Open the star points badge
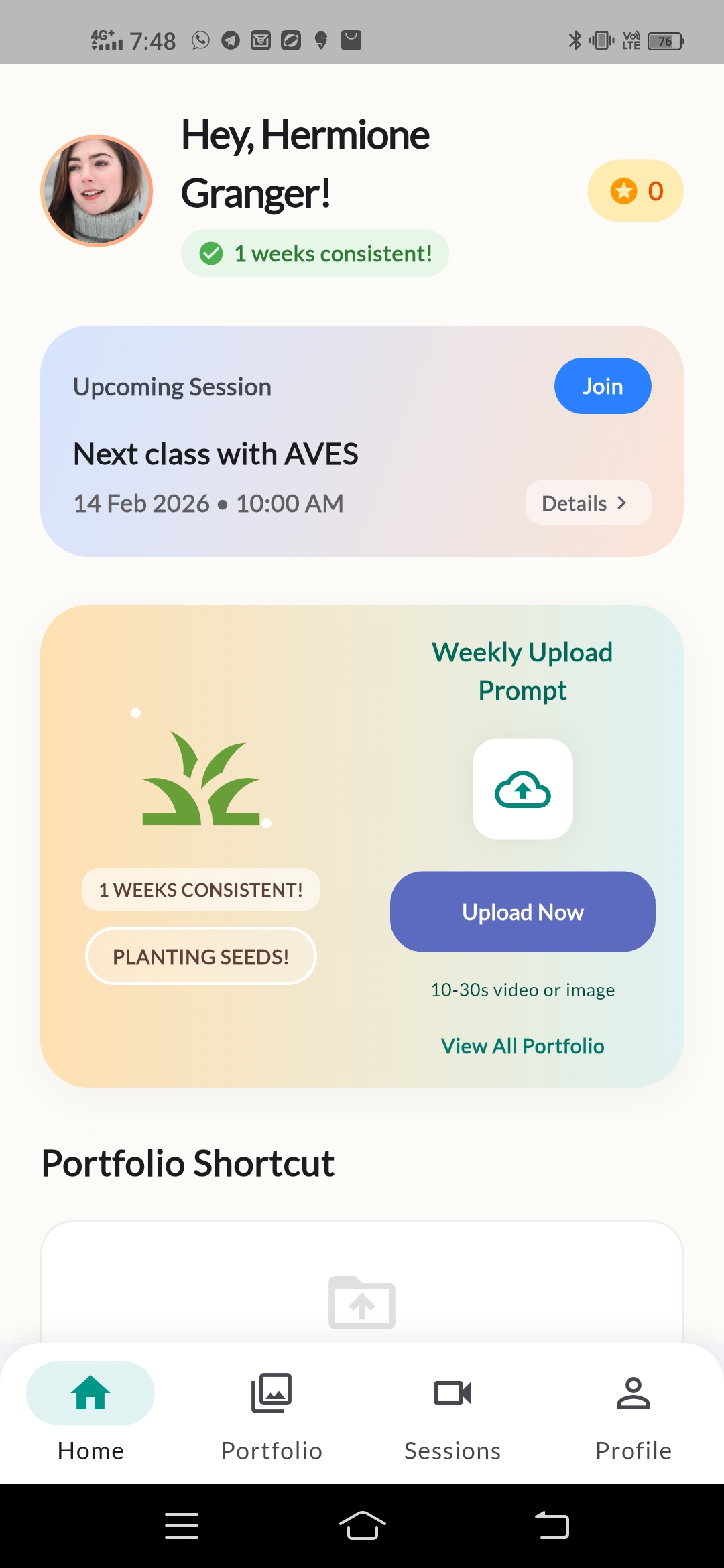The image size is (724, 1568). 635,191
